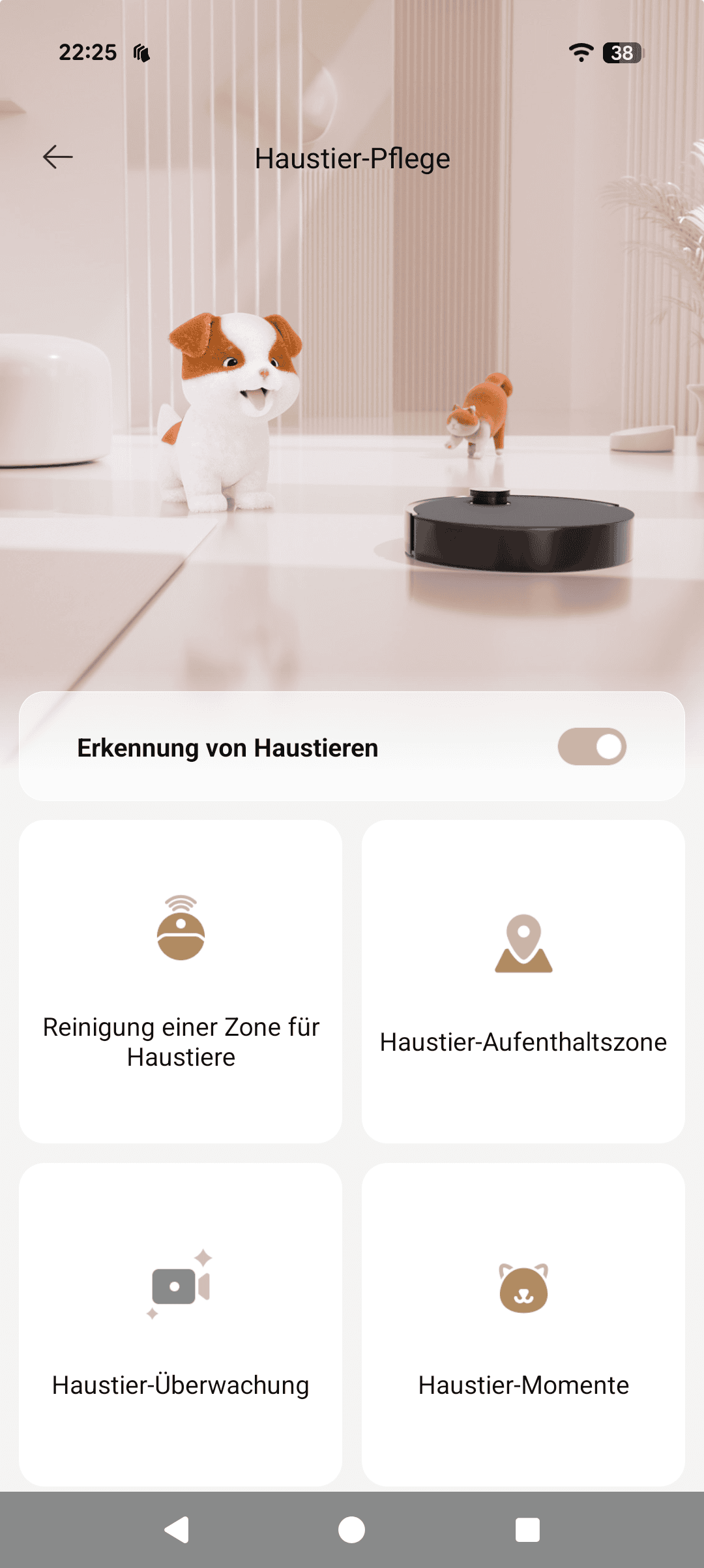
Task: Open the Haustier-Momente card
Action: point(523,1324)
